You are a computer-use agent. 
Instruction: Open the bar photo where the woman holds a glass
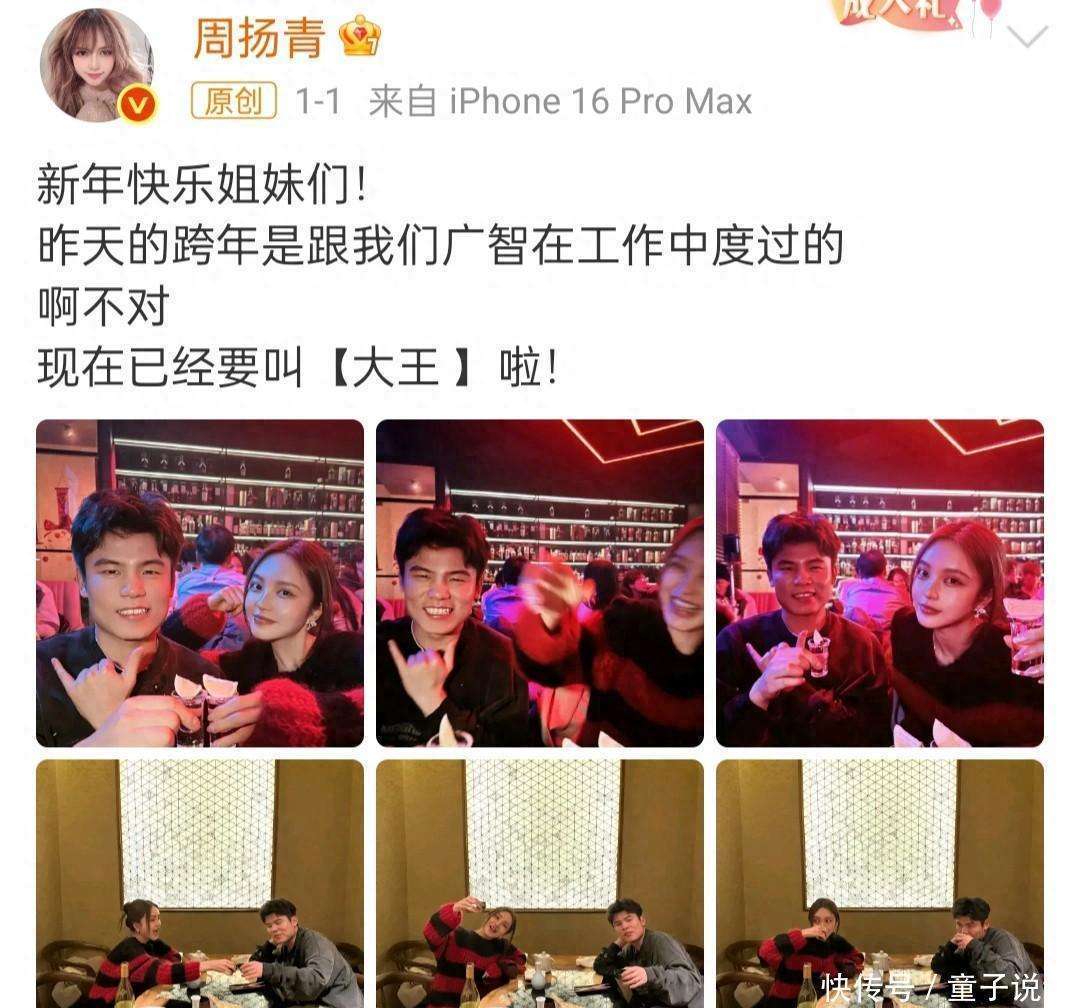point(879,583)
